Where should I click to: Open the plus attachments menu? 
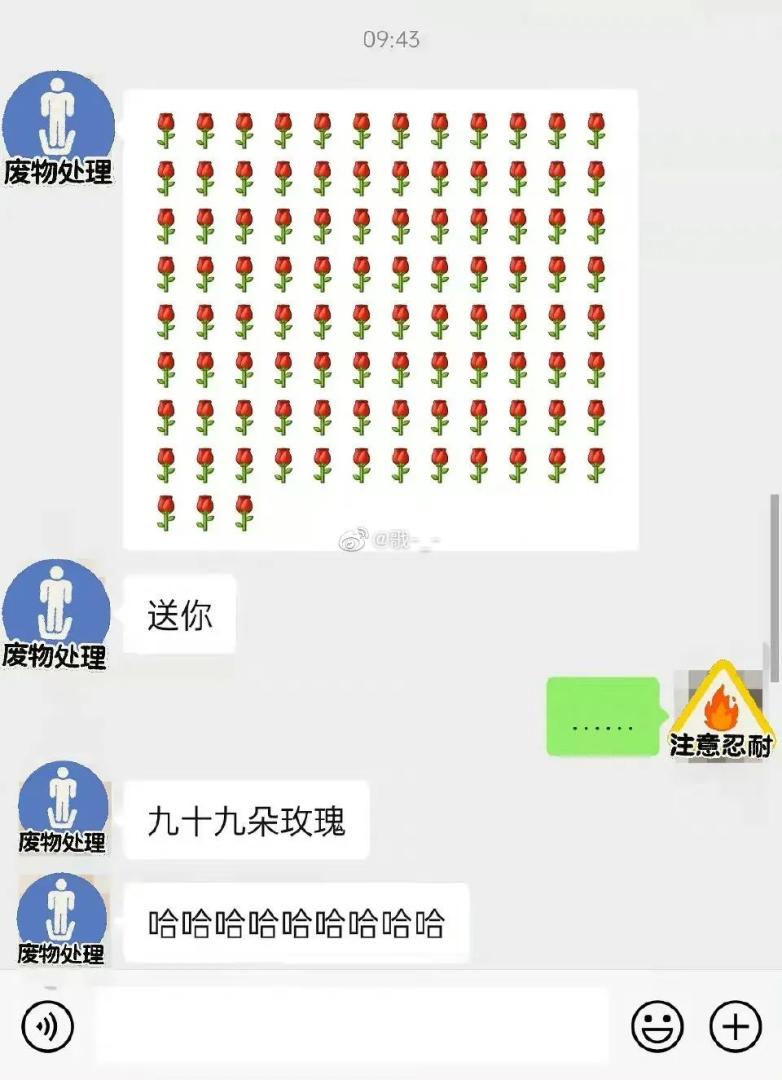(735, 1026)
